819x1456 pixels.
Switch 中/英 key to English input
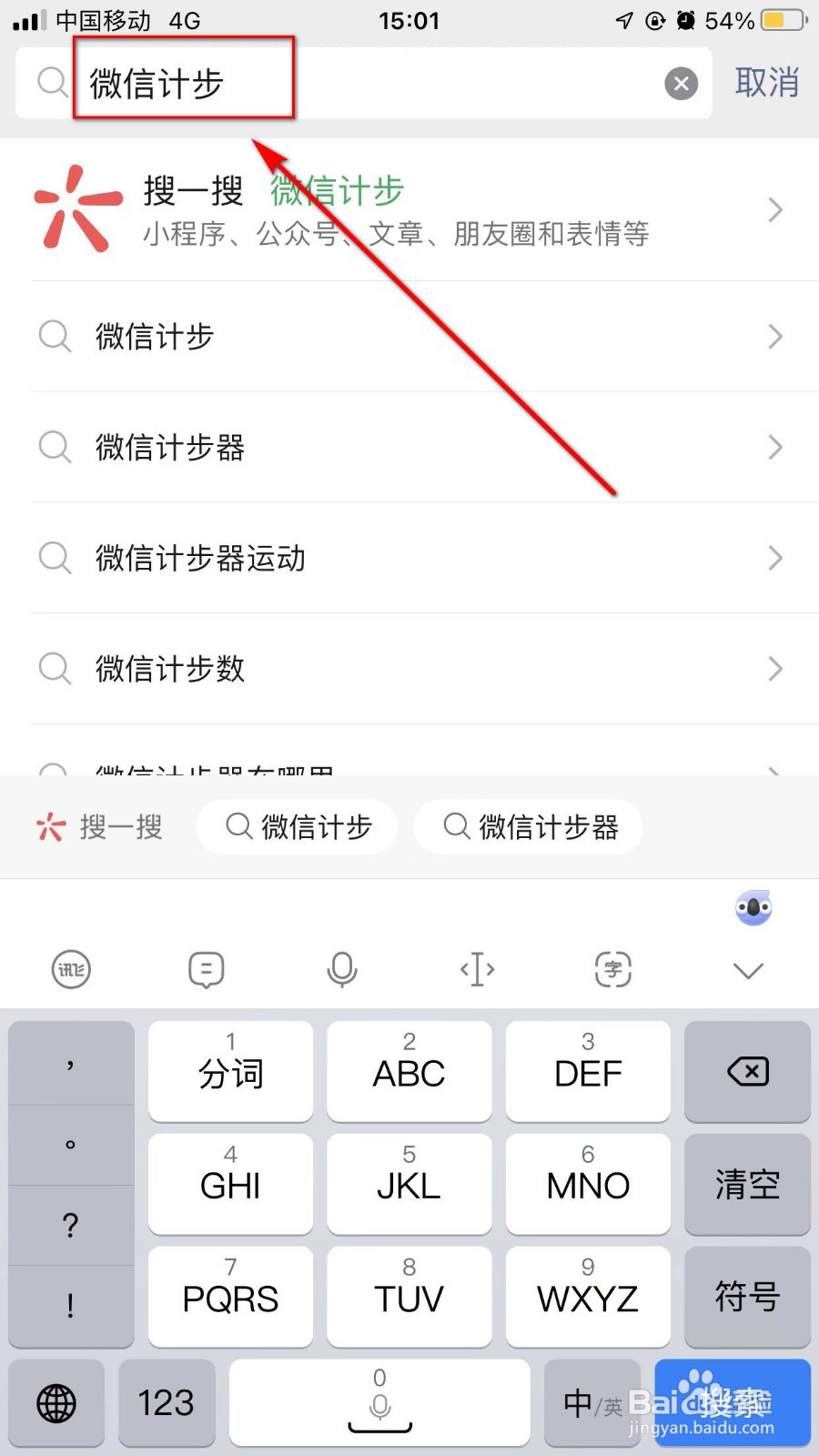(x=591, y=1403)
